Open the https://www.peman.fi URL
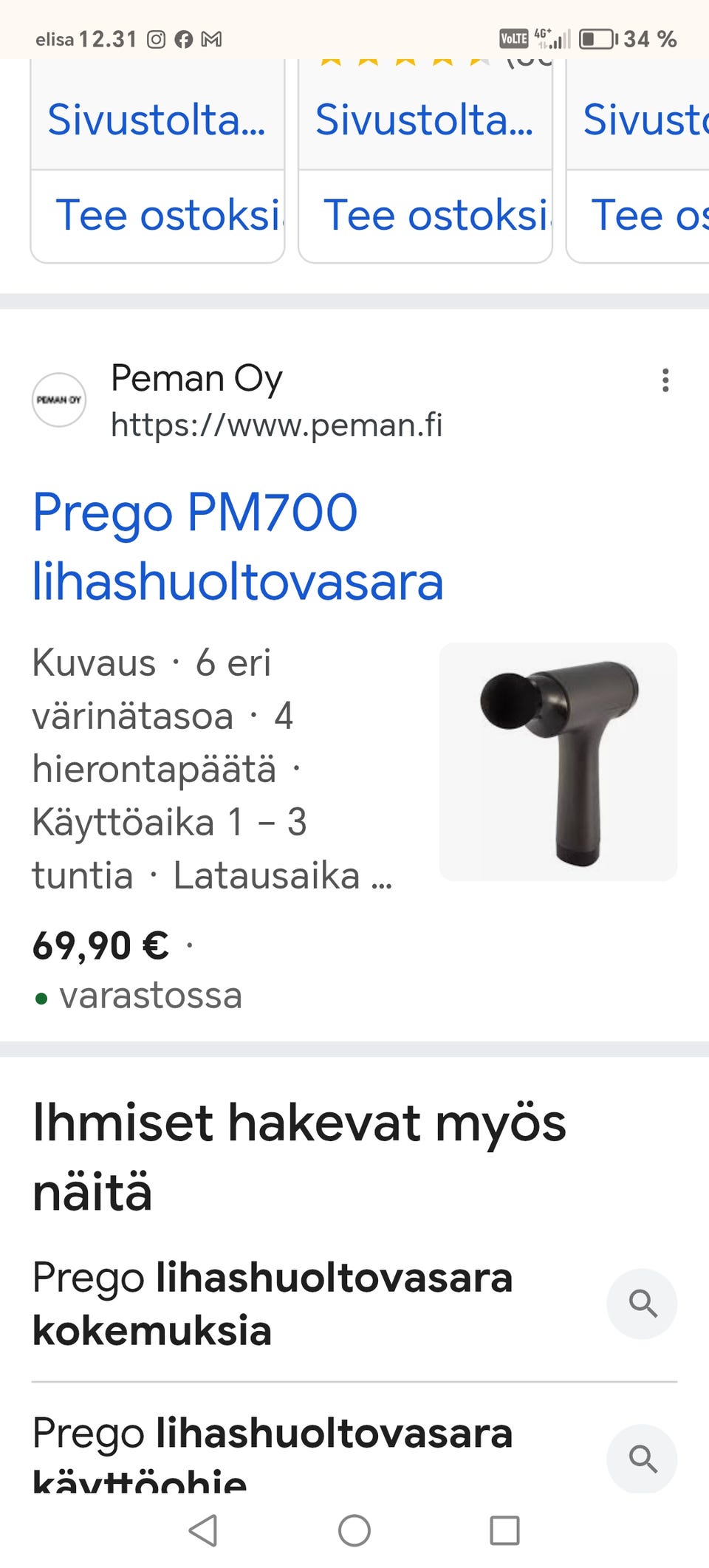The width and height of the screenshot is (709, 1568). [x=276, y=425]
